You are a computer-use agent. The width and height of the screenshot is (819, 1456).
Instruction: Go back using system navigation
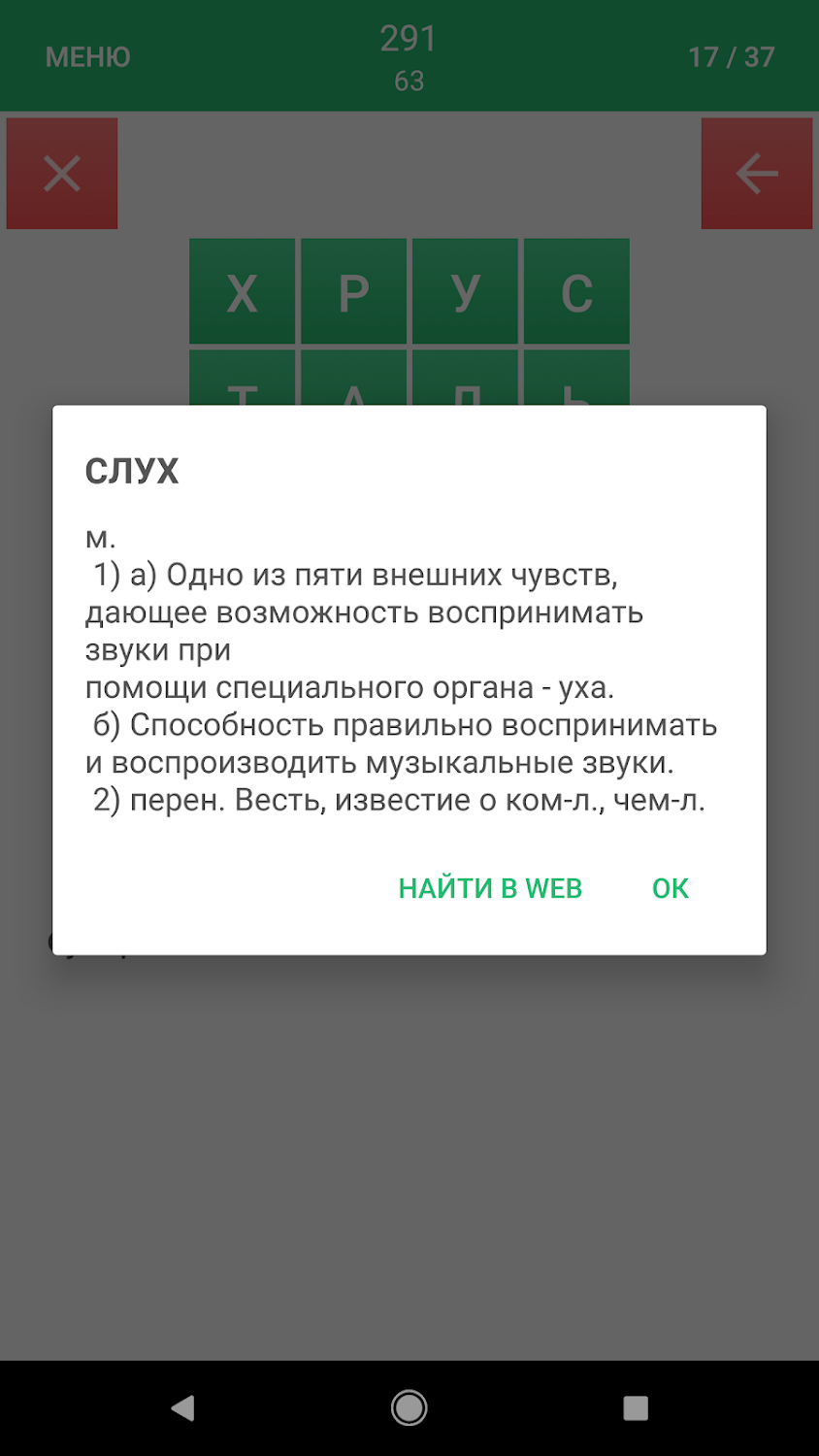click(182, 1407)
